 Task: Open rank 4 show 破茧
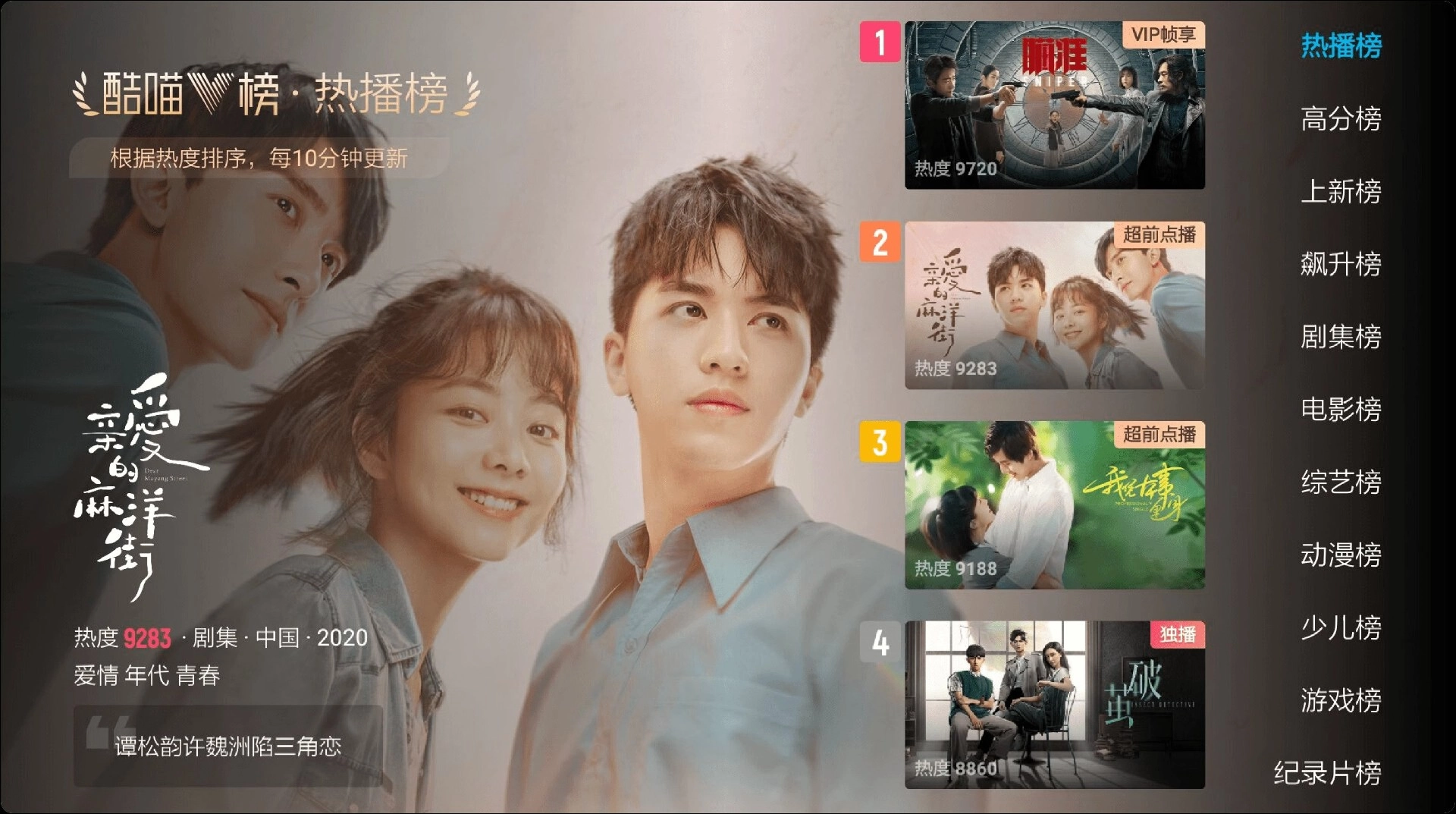click(x=1054, y=705)
